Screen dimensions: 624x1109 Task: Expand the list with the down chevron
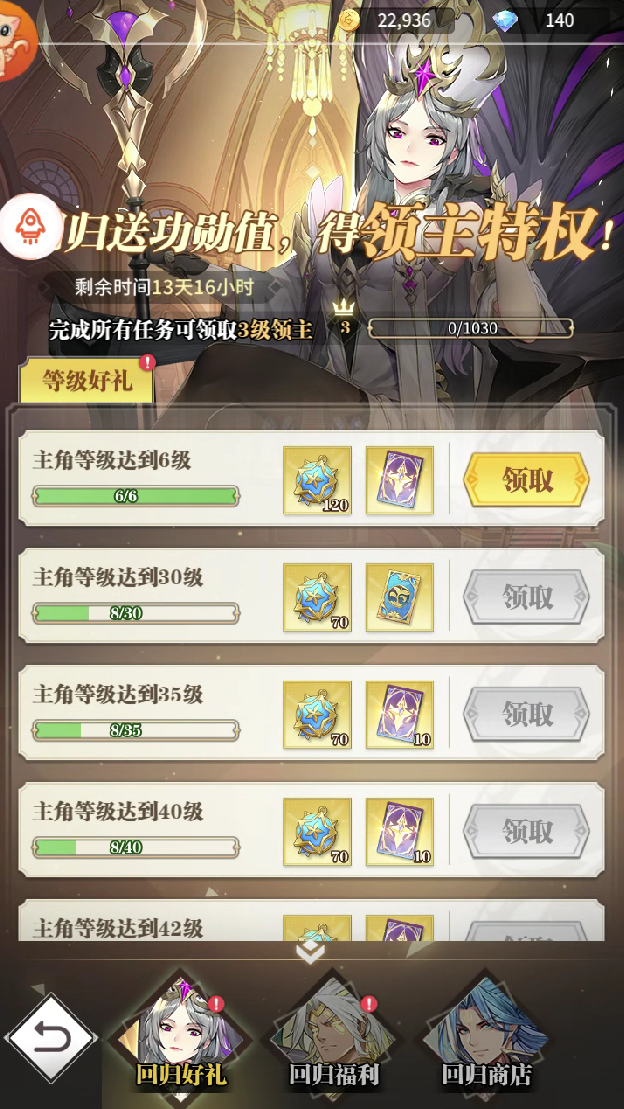click(311, 953)
